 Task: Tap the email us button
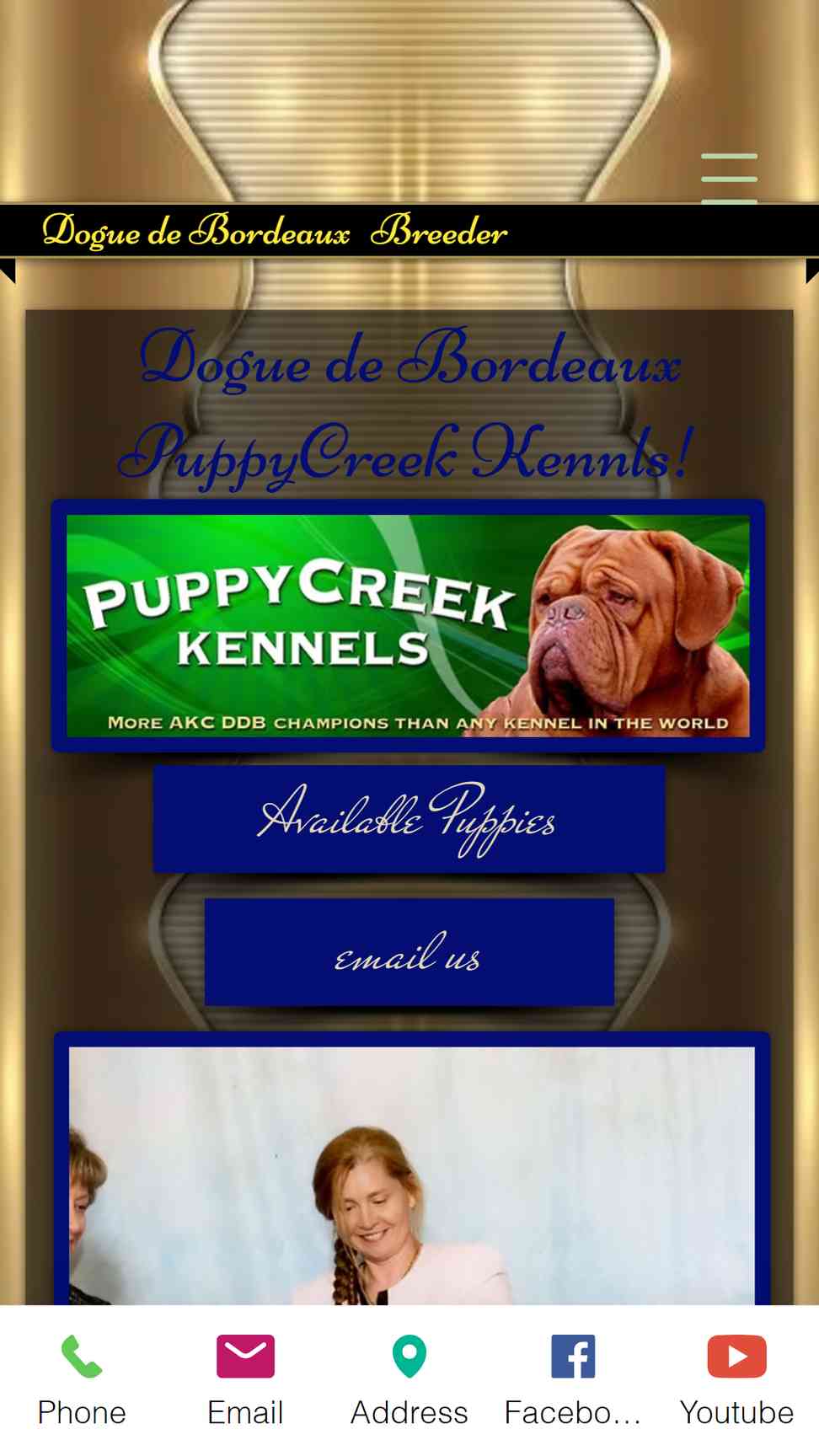tap(409, 951)
